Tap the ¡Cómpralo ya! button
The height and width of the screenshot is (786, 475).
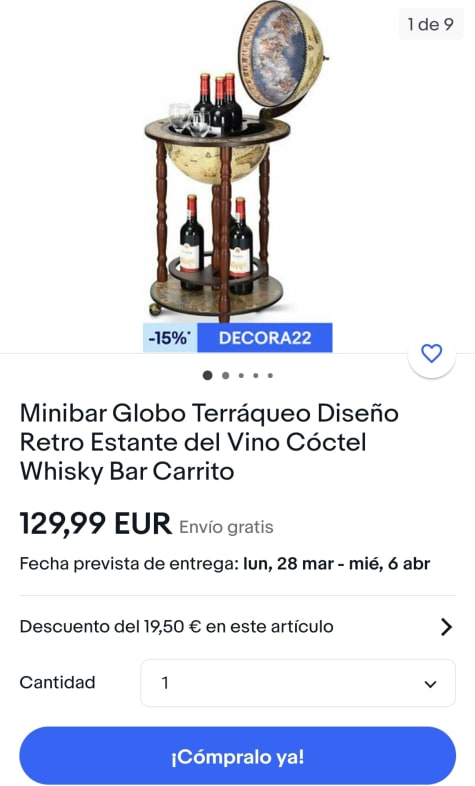(x=238, y=756)
